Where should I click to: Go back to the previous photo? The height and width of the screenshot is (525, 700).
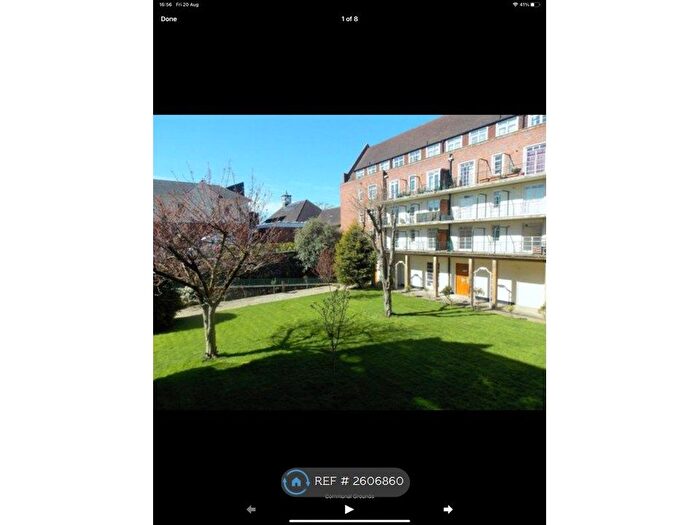pos(251,509)
